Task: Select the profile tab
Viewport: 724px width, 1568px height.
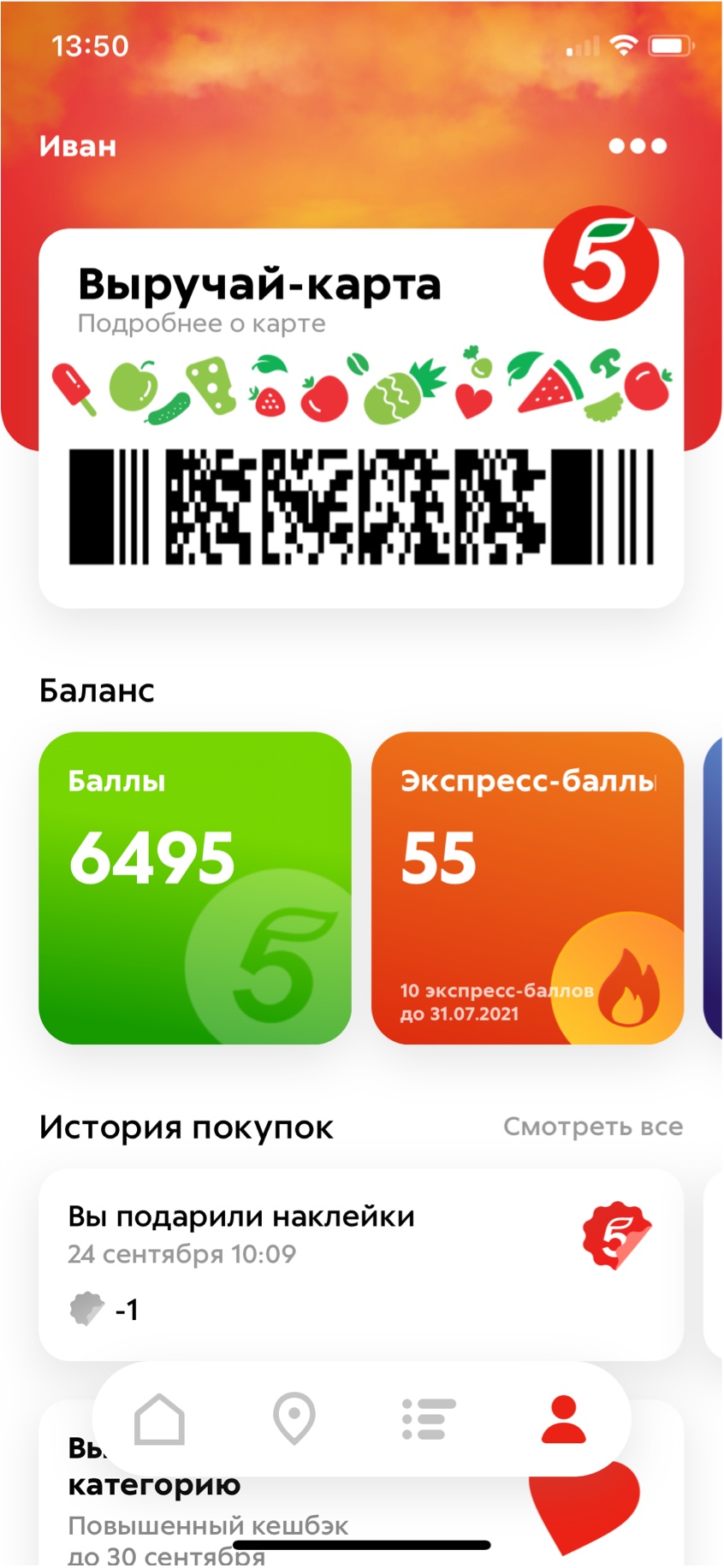Action: 563,1419
